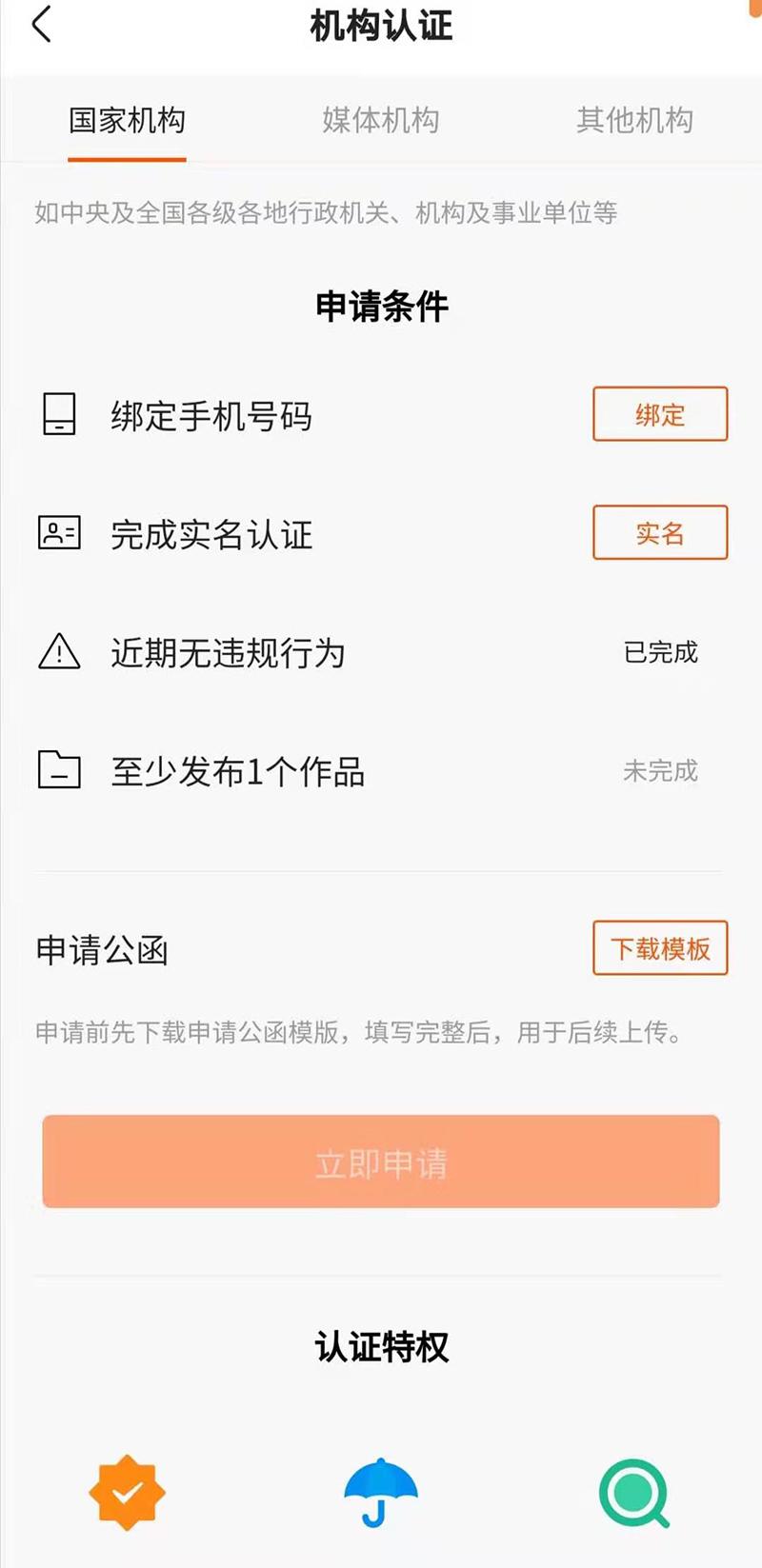Select the 国家机构 tab
This screenshot has height=1568, width=762.
pyautogui.click(x=127, y=121)
